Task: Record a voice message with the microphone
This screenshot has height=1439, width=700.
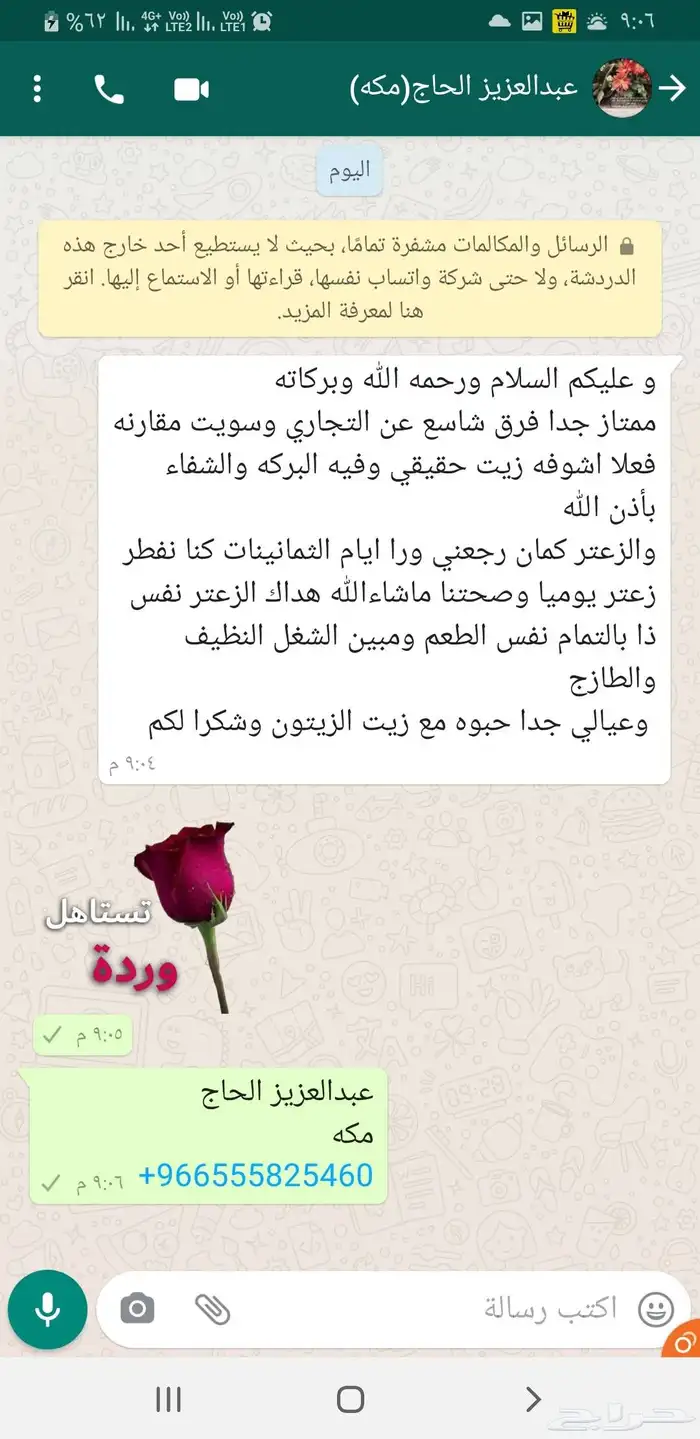Action: click(x=47, y=1309)
